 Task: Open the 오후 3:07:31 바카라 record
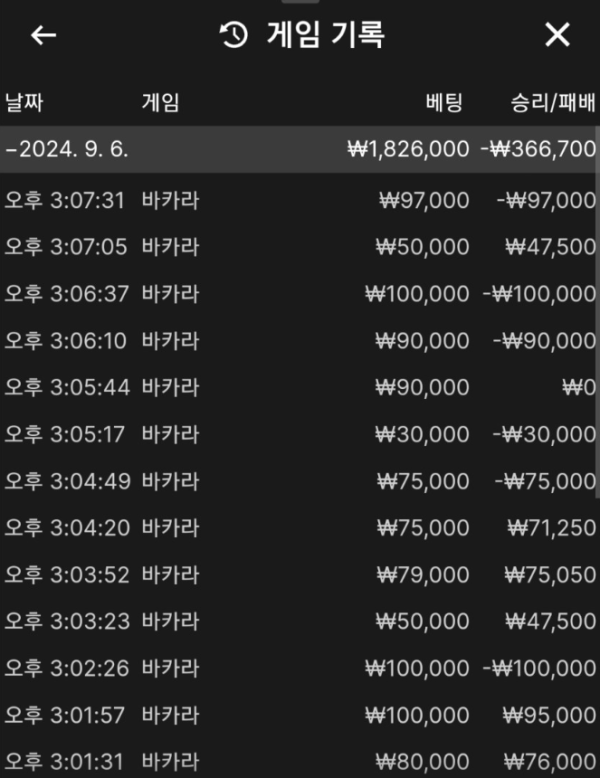click(x=300, y=200)
